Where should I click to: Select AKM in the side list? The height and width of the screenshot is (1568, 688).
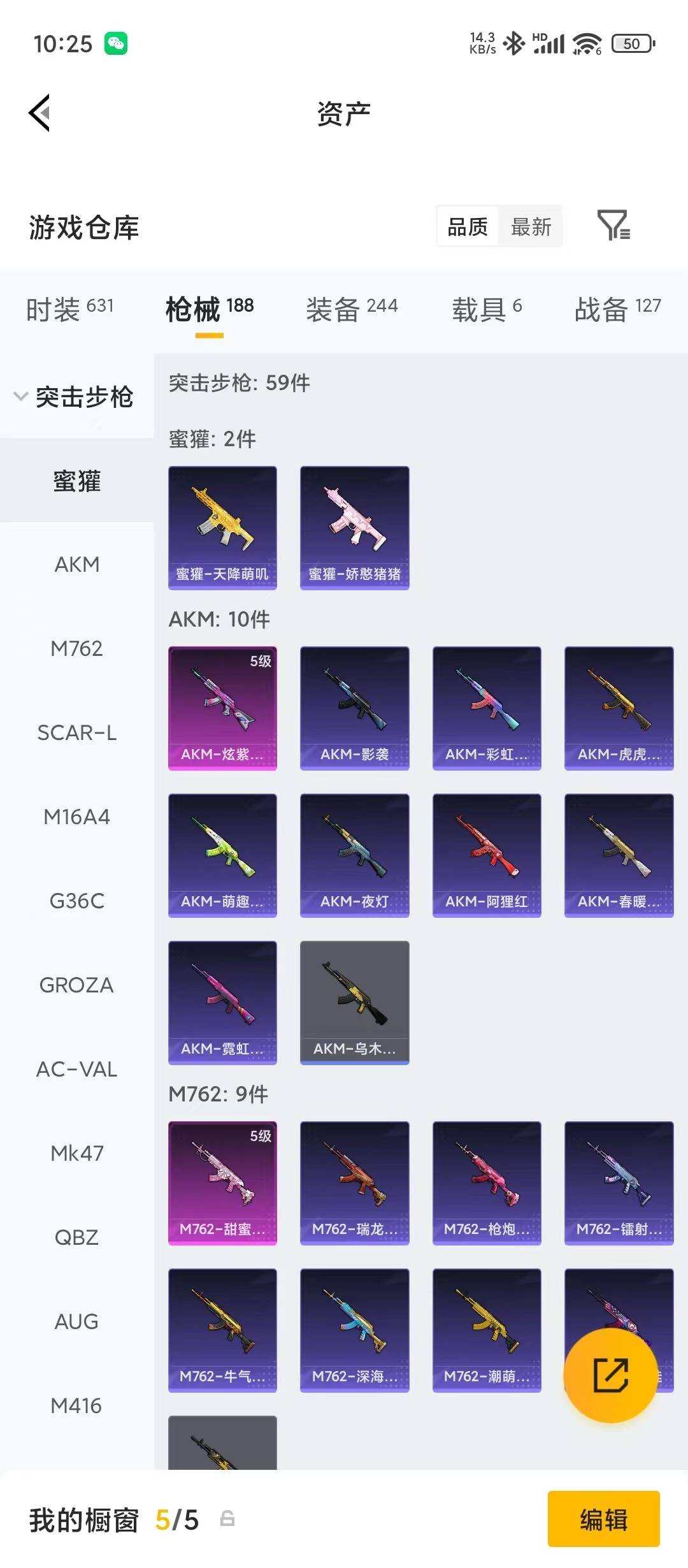(x=76, y=564)
